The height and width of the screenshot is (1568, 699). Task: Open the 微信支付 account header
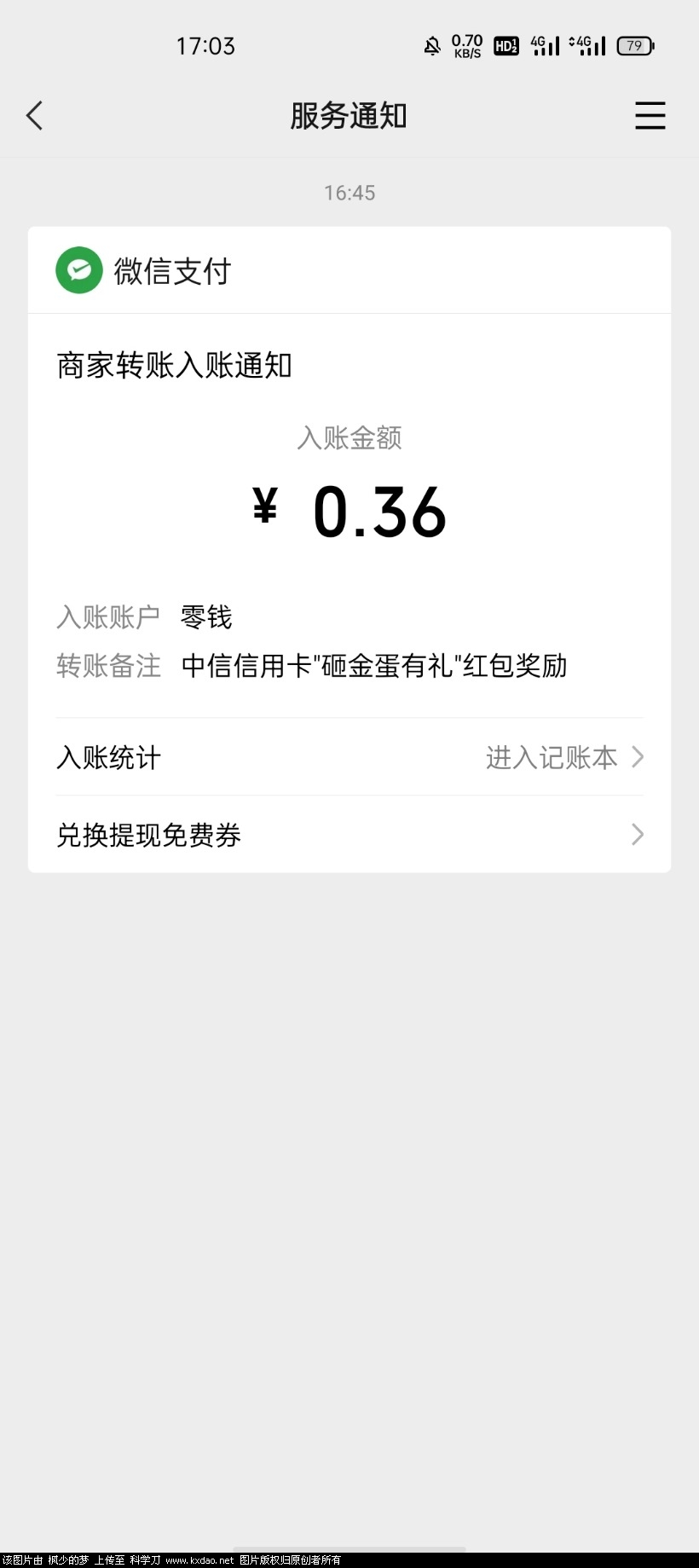(x=145, y=270)
